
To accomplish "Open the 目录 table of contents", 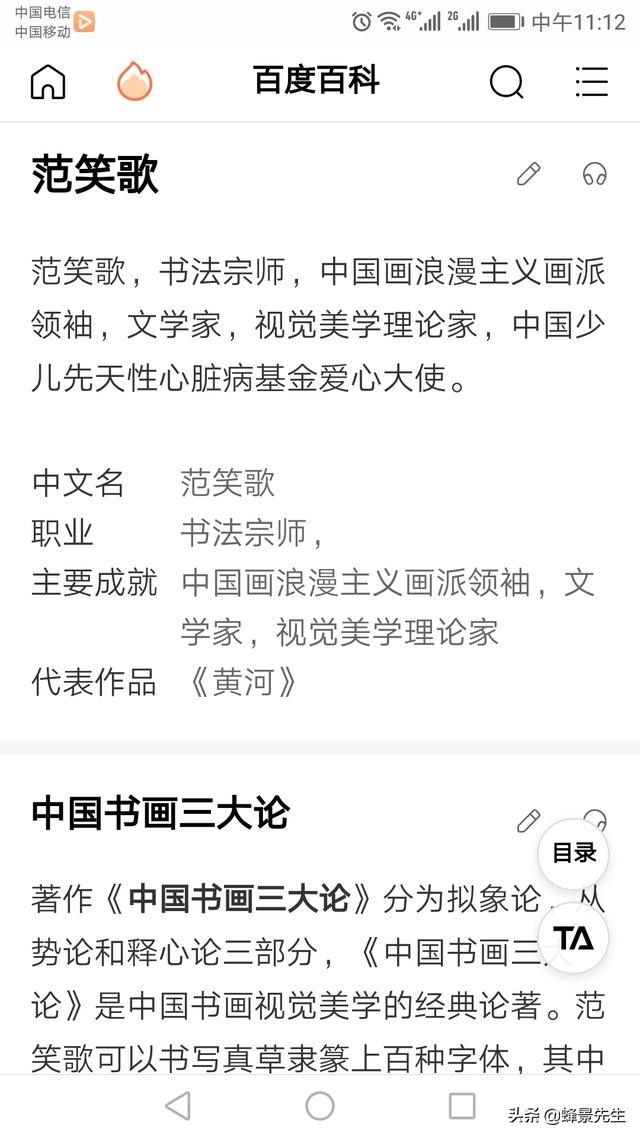I will pyautogui.click(x=574, y=853).
